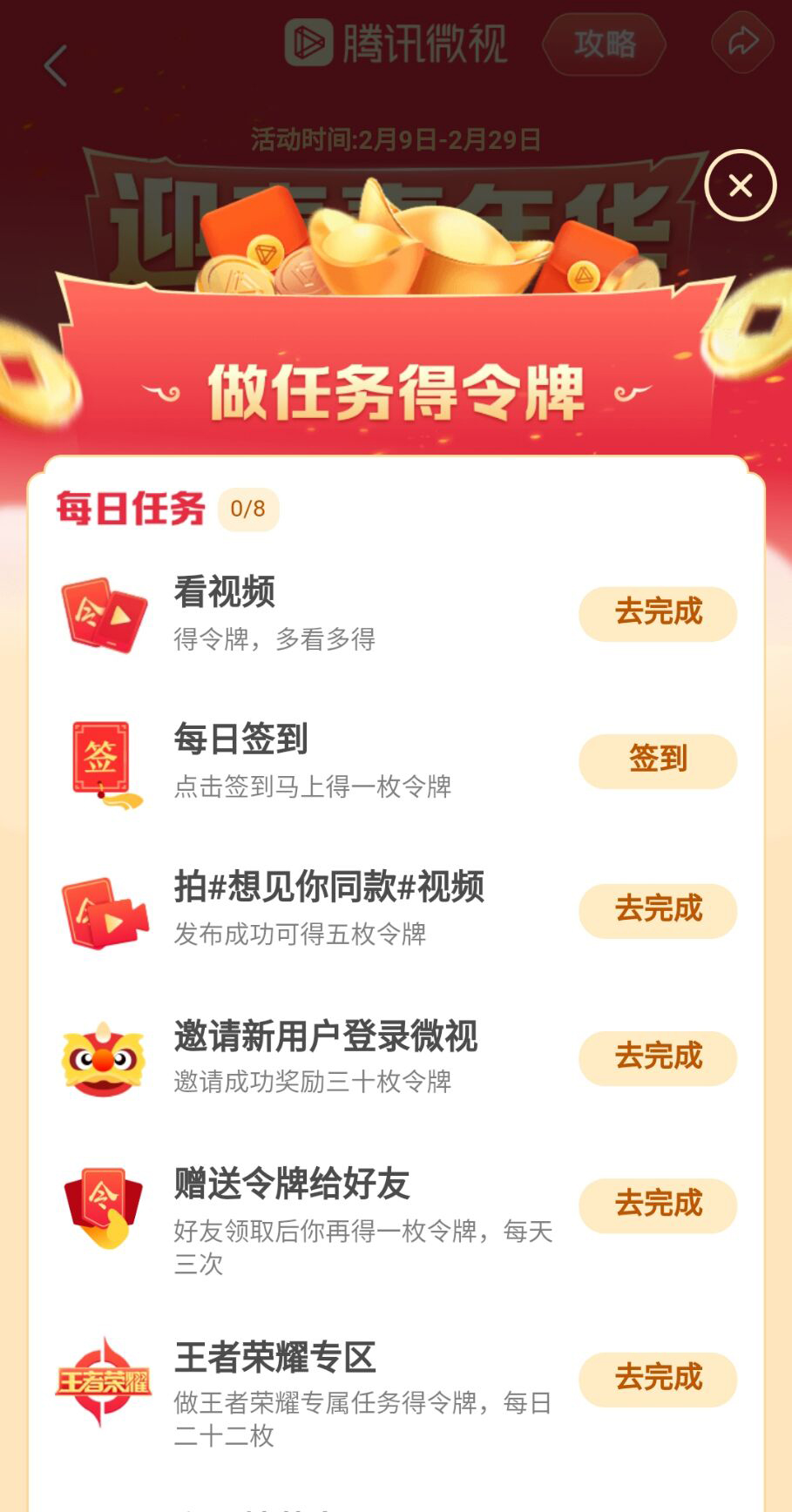The image size is (792, 1512).
Task: Click the 0/8 task progress counter
Action: point(247,508)
